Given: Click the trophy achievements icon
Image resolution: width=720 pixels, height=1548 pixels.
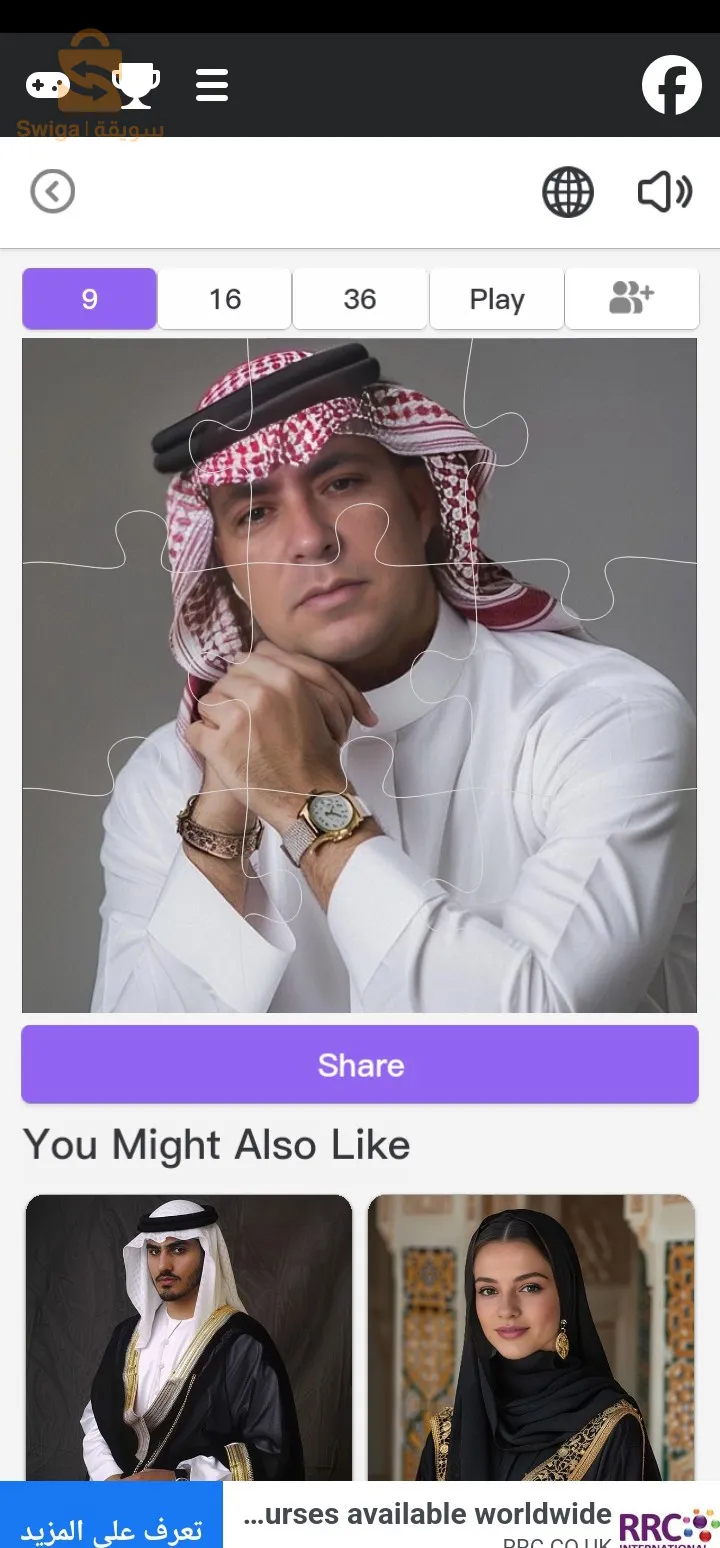Looking at the screenshot, I should [139, 85].
